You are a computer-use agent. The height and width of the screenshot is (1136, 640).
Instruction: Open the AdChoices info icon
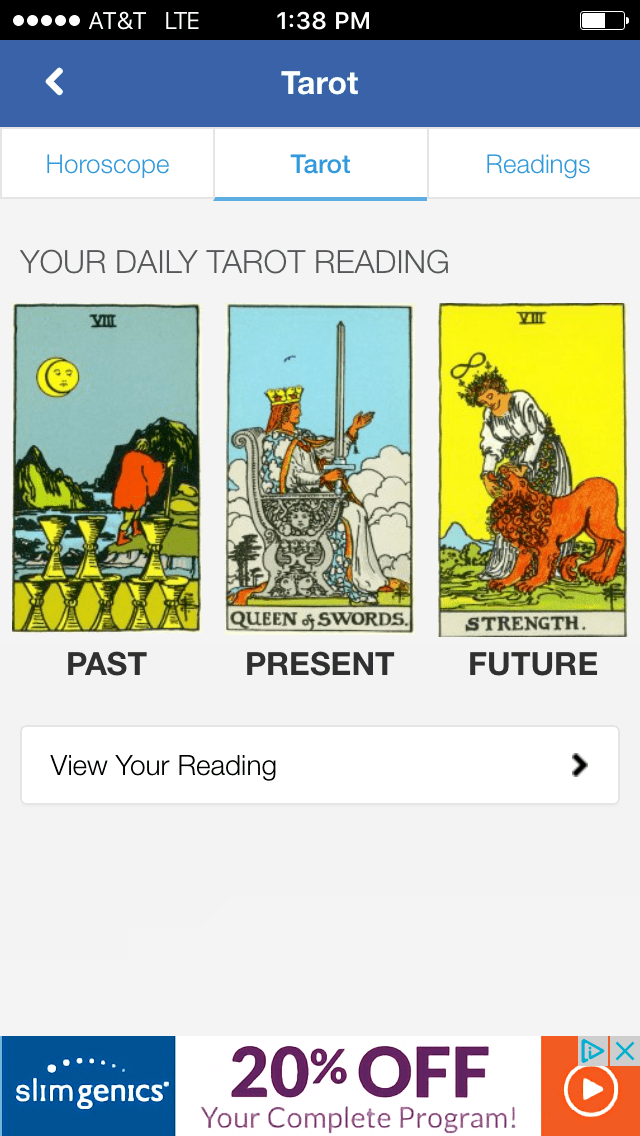pyautogui.click(x=594, y=1051)
